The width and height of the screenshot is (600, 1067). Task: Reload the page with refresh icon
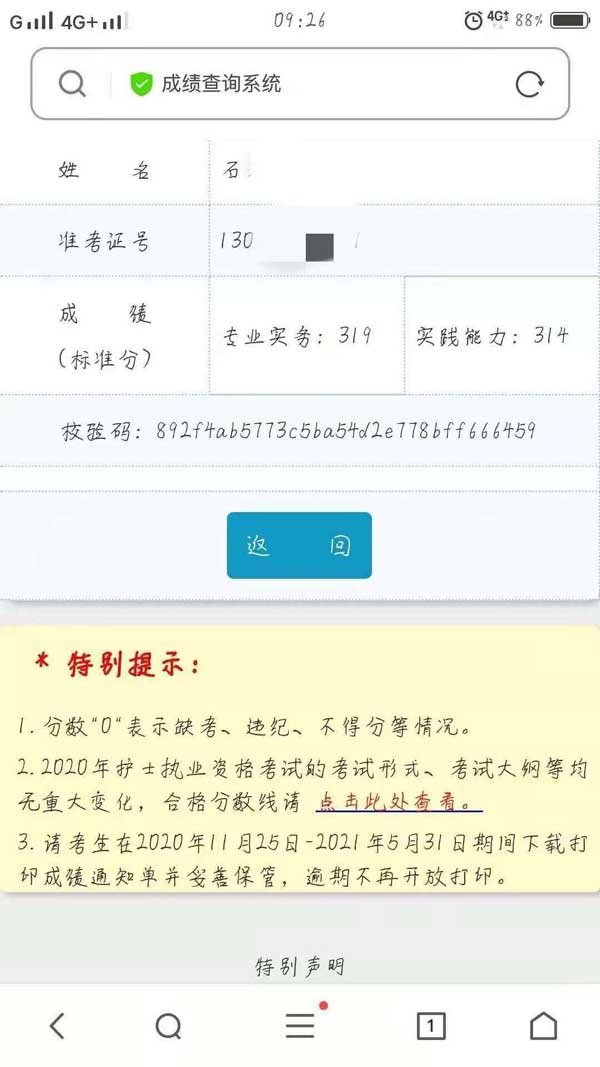click(529, 84)
